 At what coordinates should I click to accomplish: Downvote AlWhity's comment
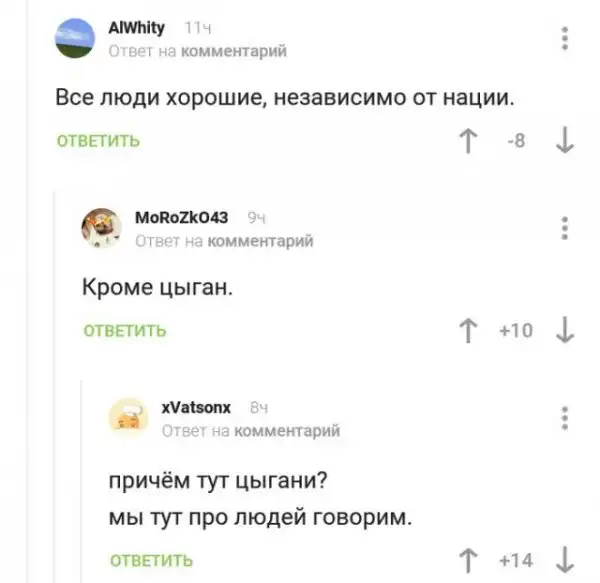pyautogui.click(x=565, y=142)
